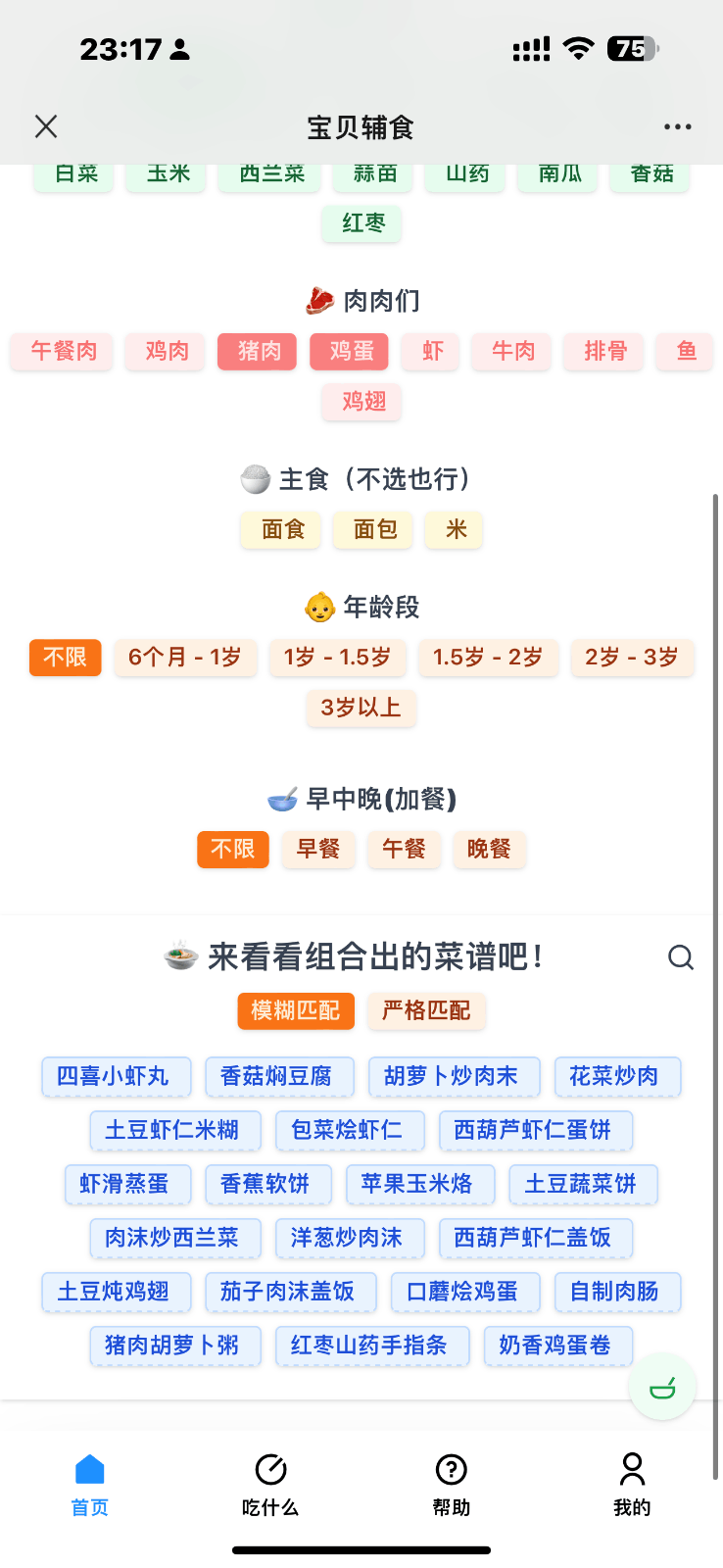The width and height of the screenshot is (723, 1568).
Task: Open the 土豆炖鸡翅 recipe
Action: tap(114, 1291)
